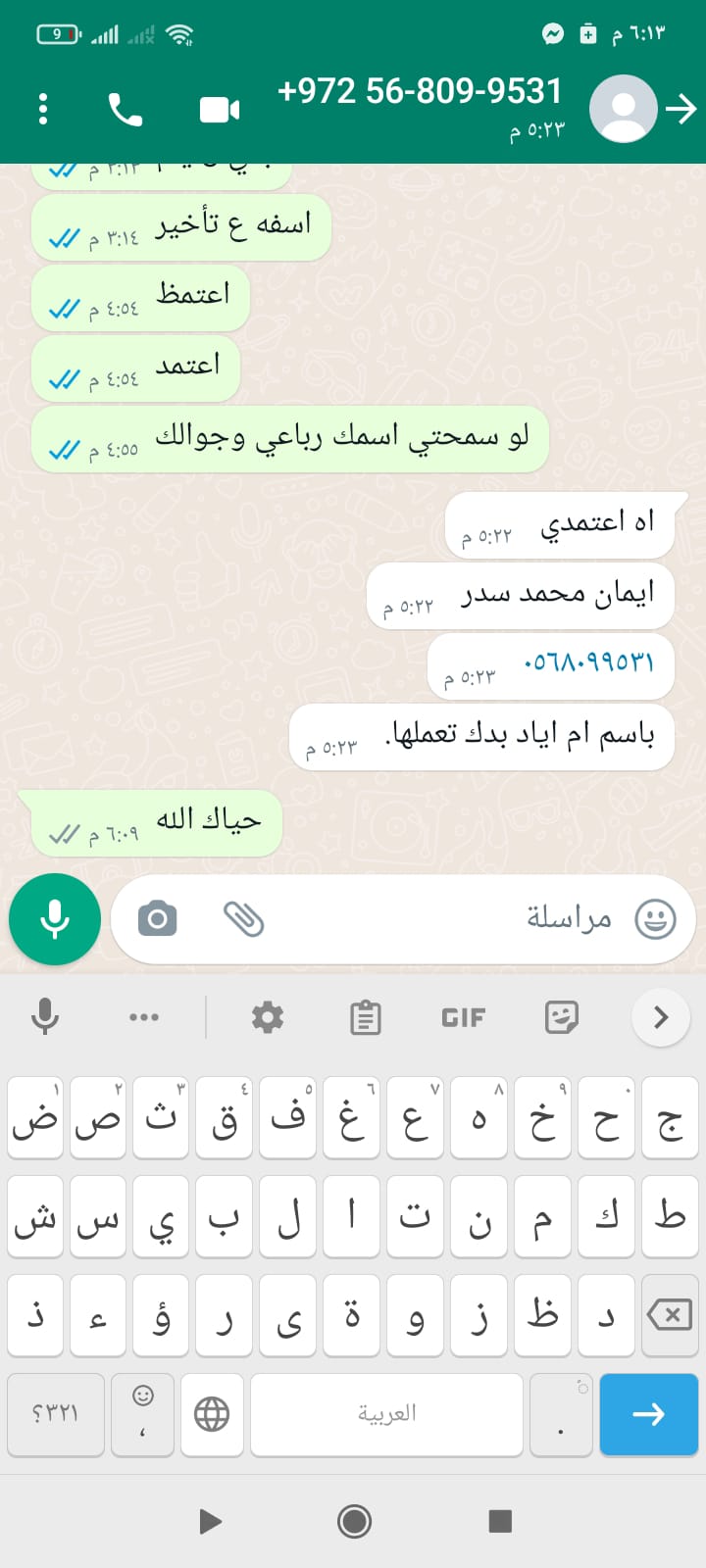Attach a file with the paperclip
The height and width of the screenshot is (1568, 706).
(x=243, y=919)
